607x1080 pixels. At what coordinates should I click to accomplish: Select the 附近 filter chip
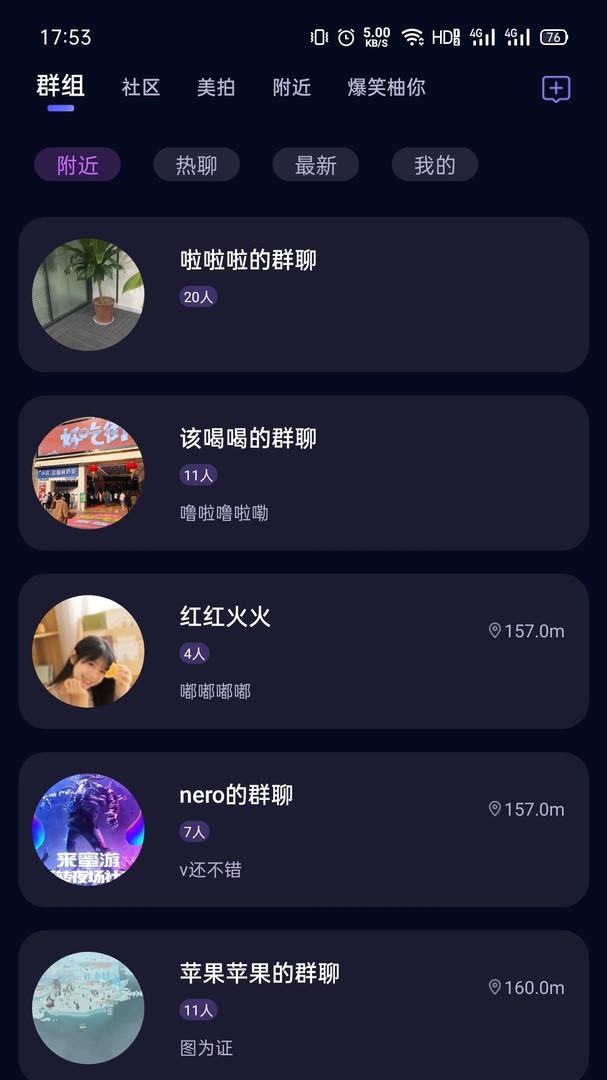click(78, 165)
